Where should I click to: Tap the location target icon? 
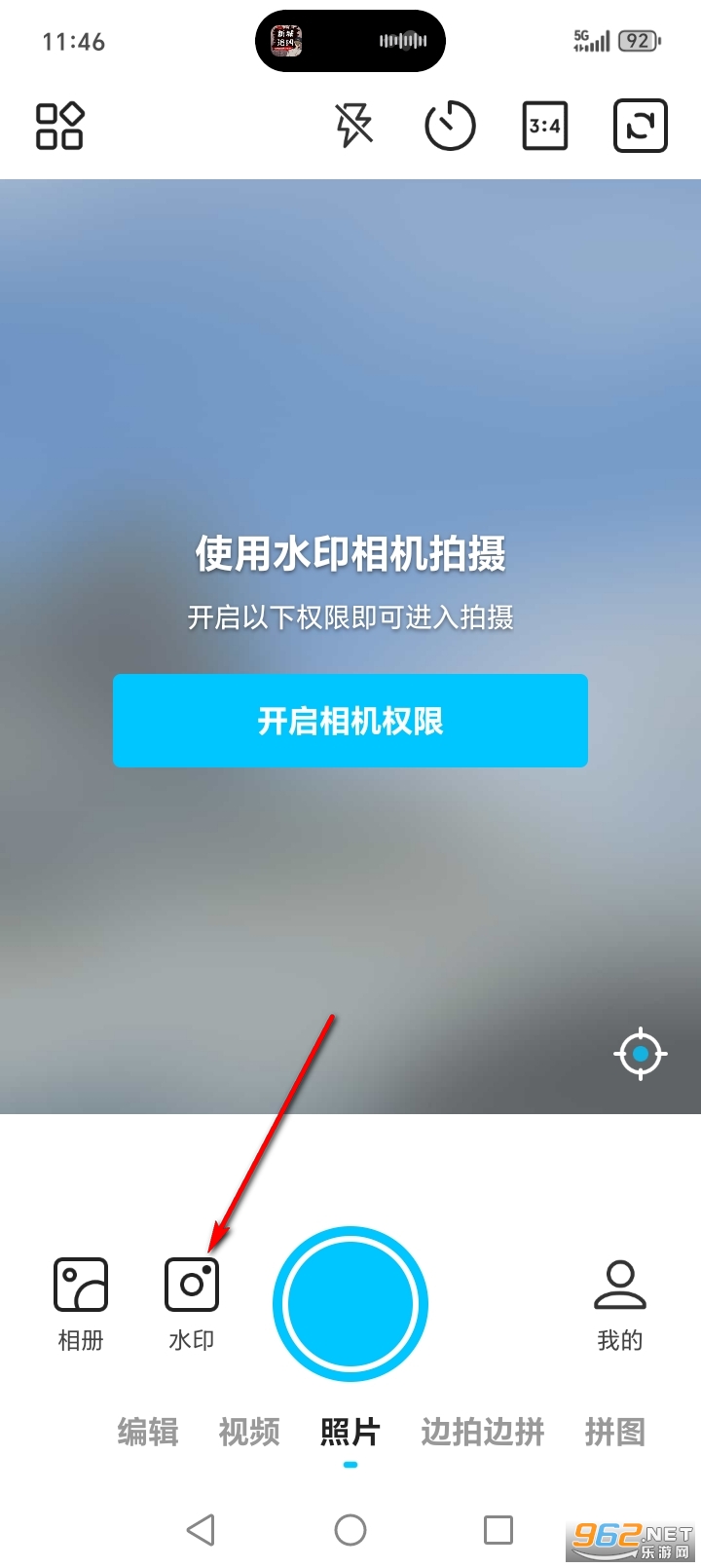coord(640,1054)
